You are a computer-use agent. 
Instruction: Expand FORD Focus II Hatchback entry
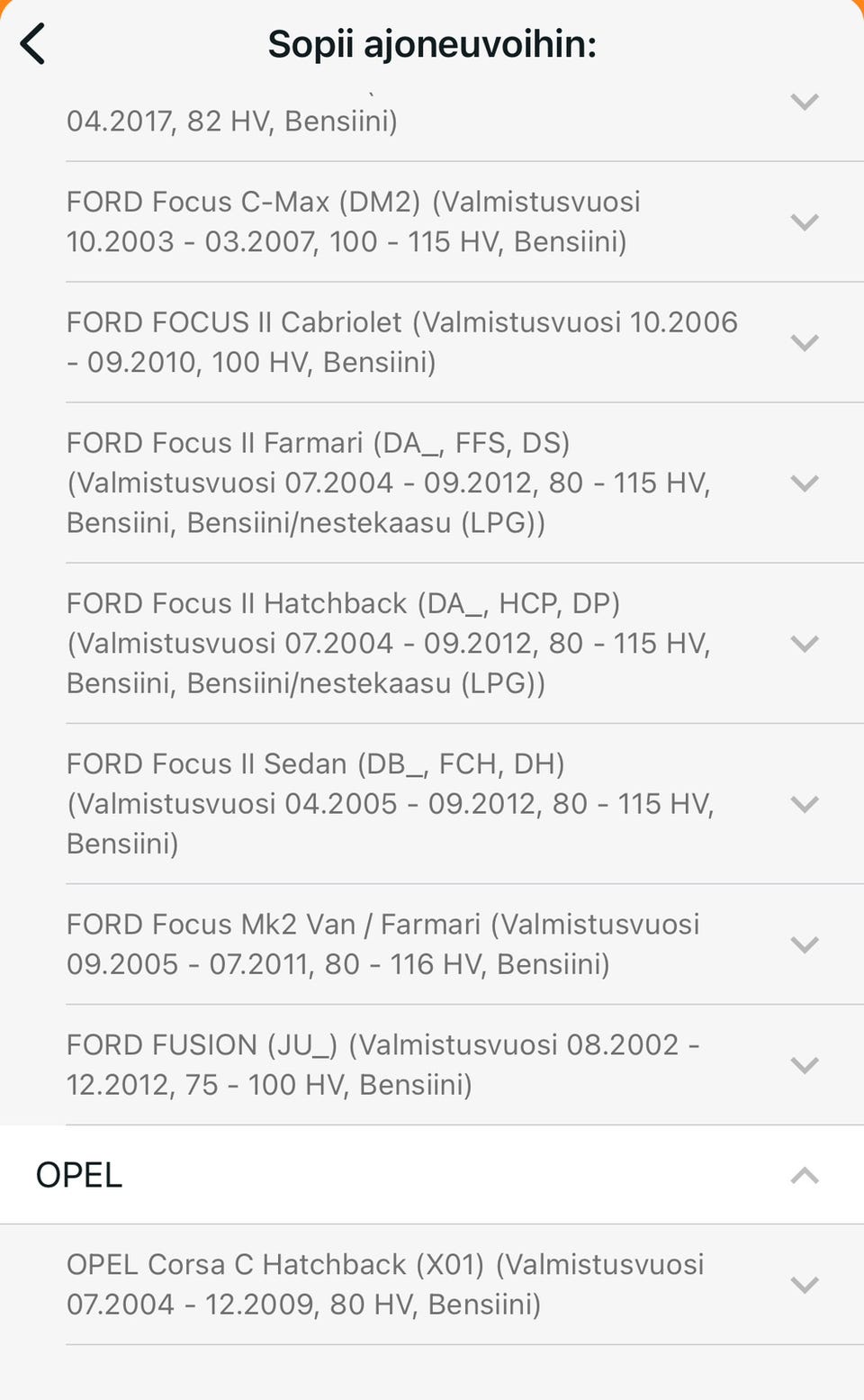click(x=804, y=643)
